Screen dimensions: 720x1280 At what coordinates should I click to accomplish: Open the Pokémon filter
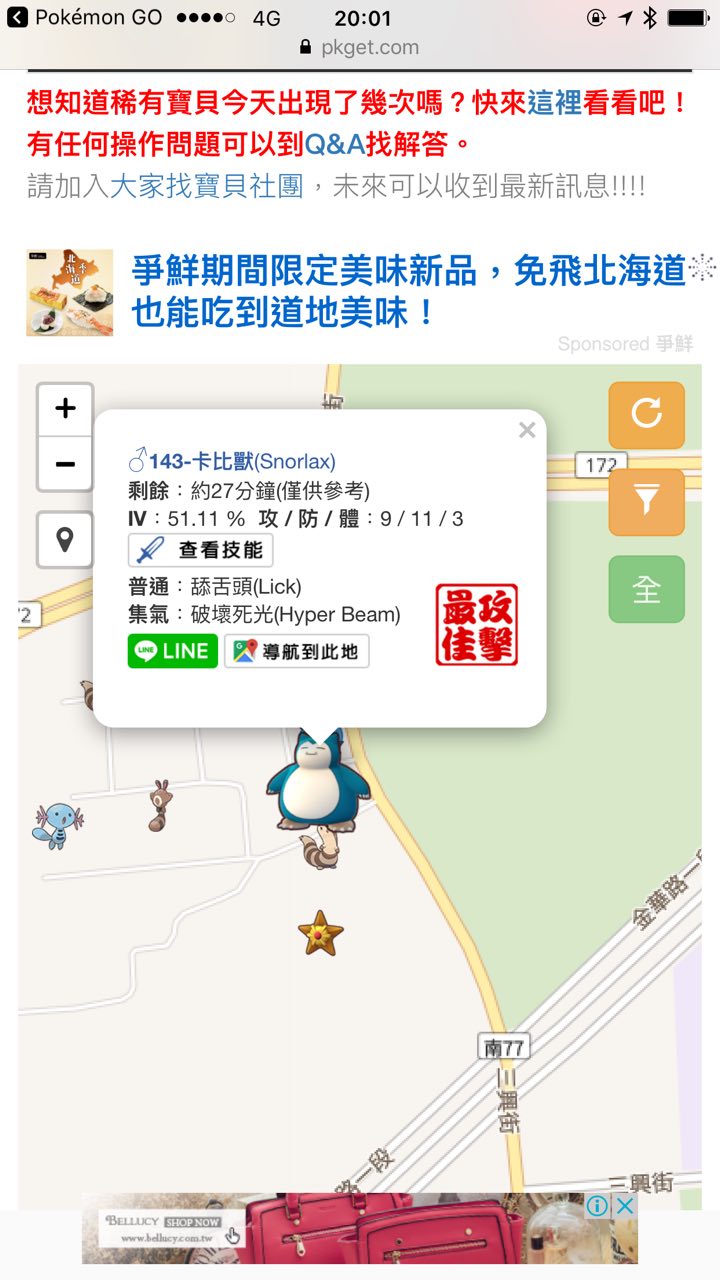(x=647, y=502)
